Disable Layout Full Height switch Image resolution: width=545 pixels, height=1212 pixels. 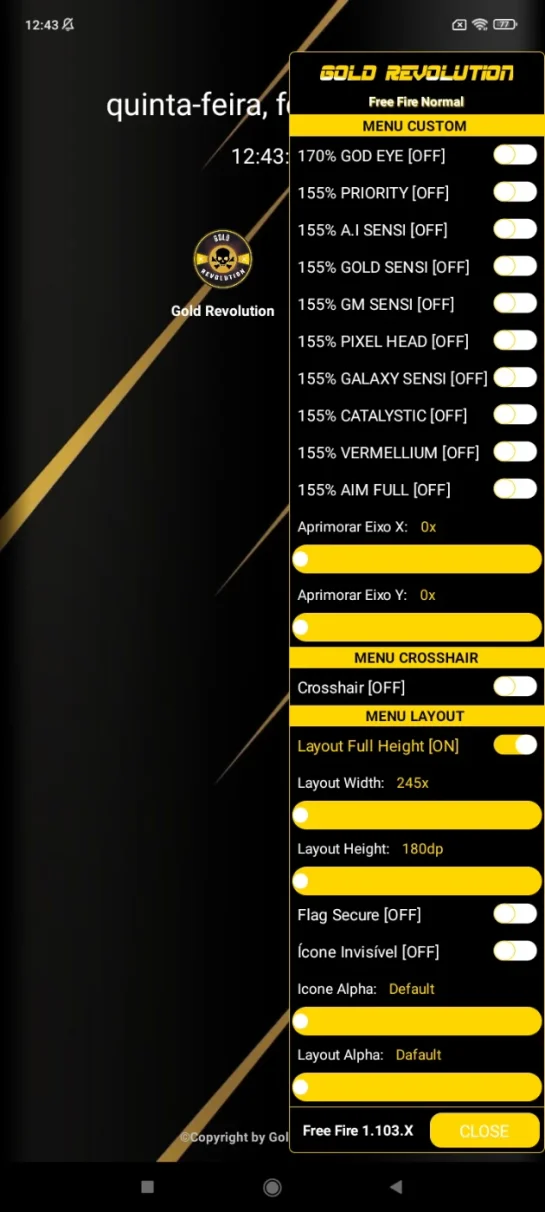click(515, 744)
